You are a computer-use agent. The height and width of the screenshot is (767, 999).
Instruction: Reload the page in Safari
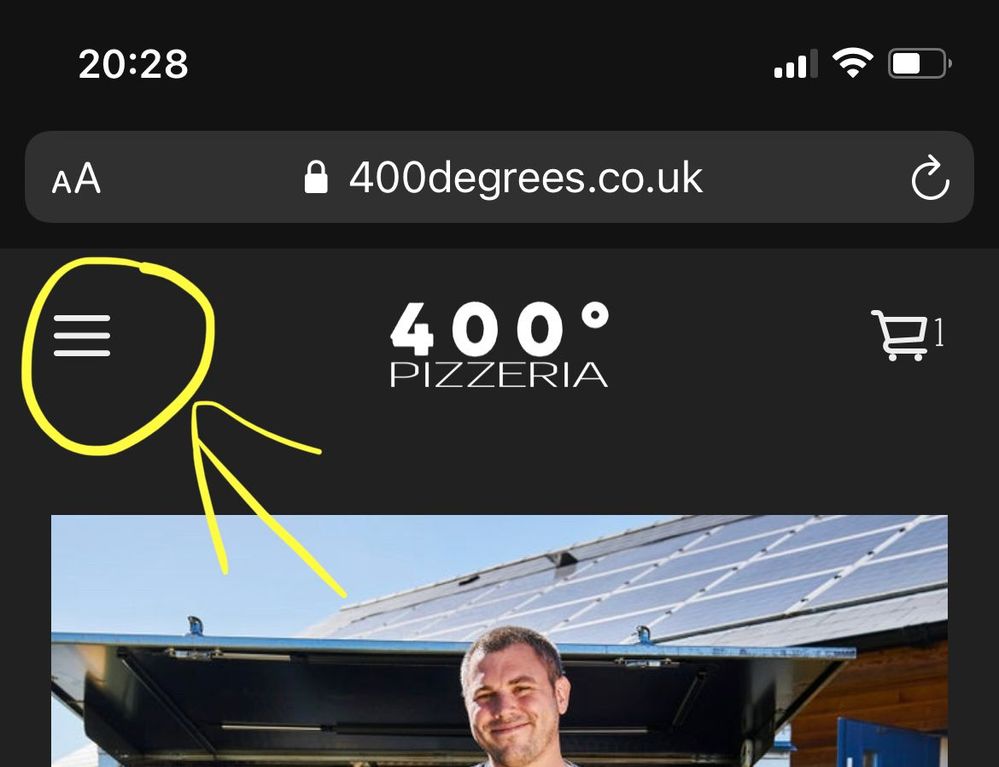(x=930, y=179)
